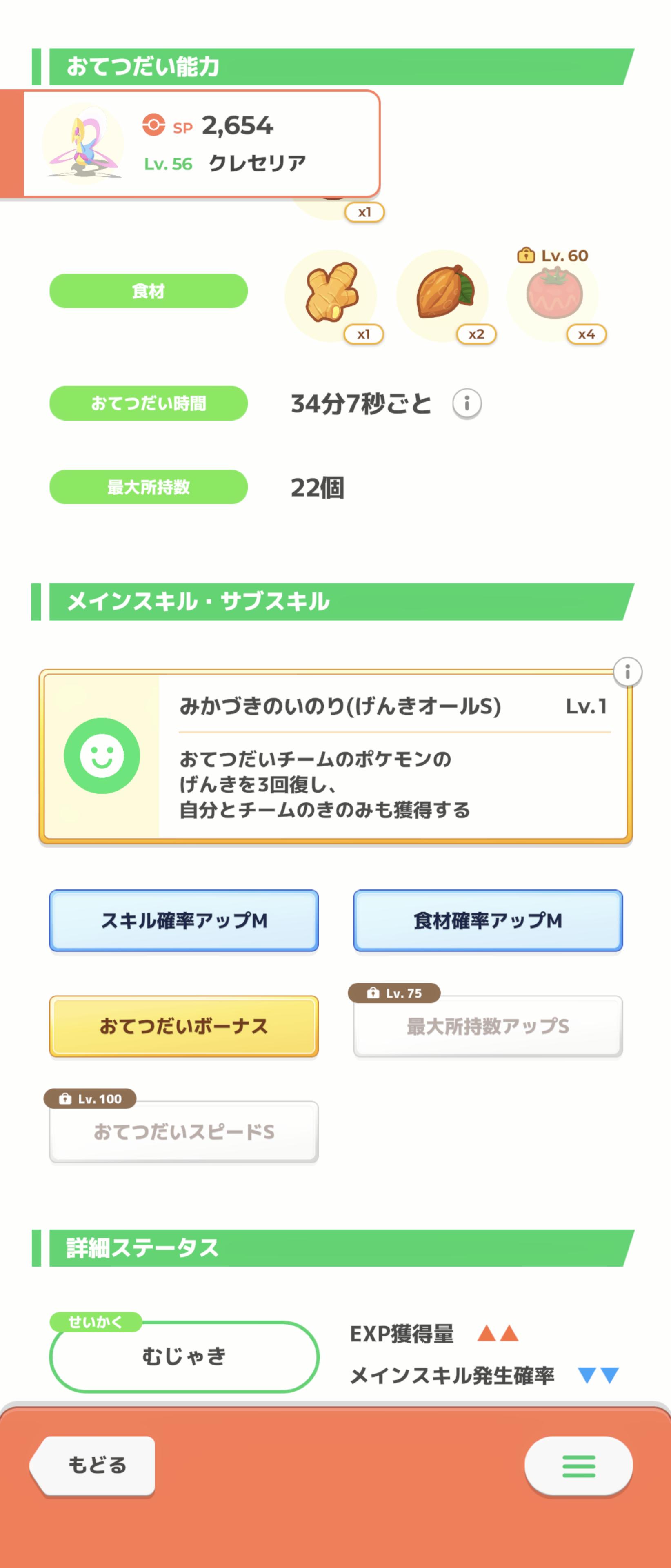671x1568 pixels.
Task: Tap the cacao ingredient icon
Action: 443,294
